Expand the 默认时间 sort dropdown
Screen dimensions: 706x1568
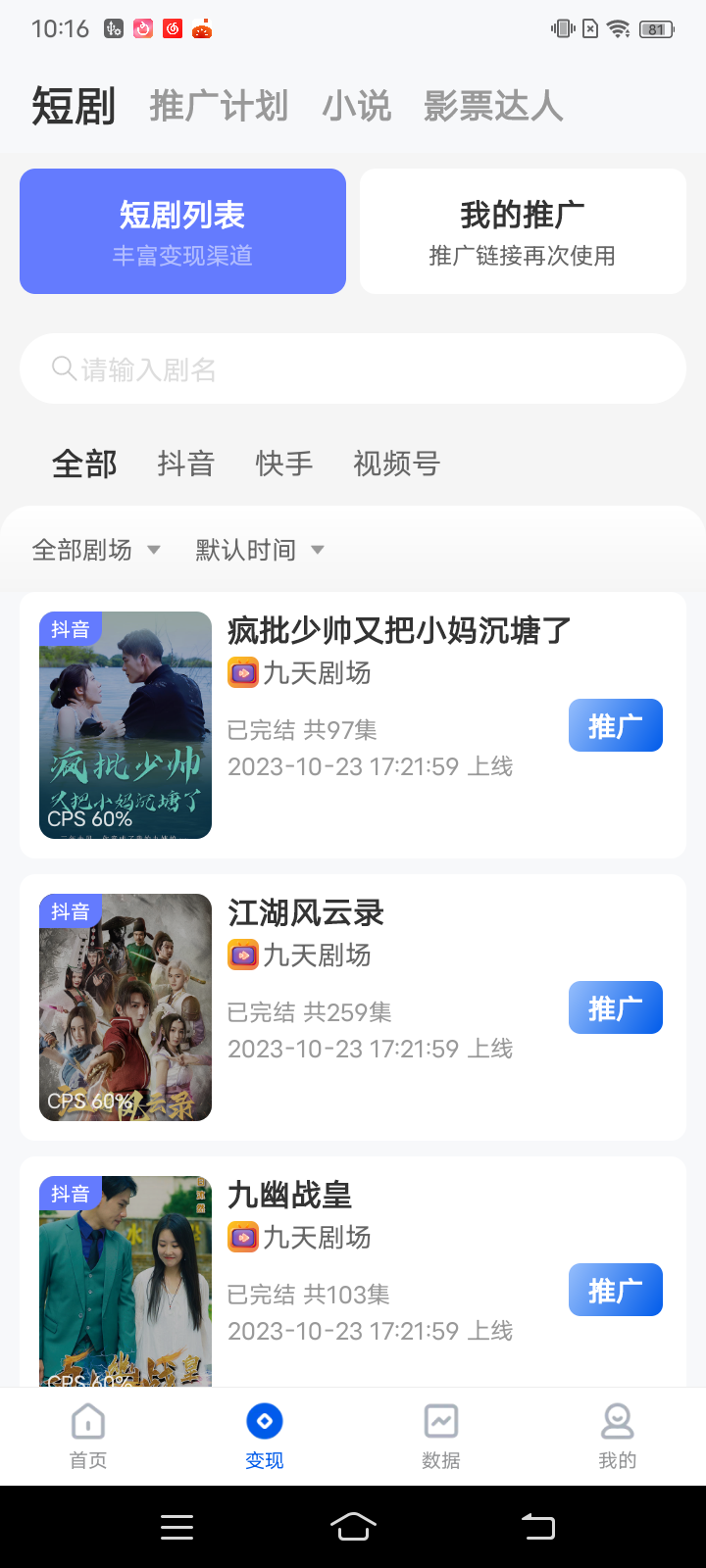259,550
